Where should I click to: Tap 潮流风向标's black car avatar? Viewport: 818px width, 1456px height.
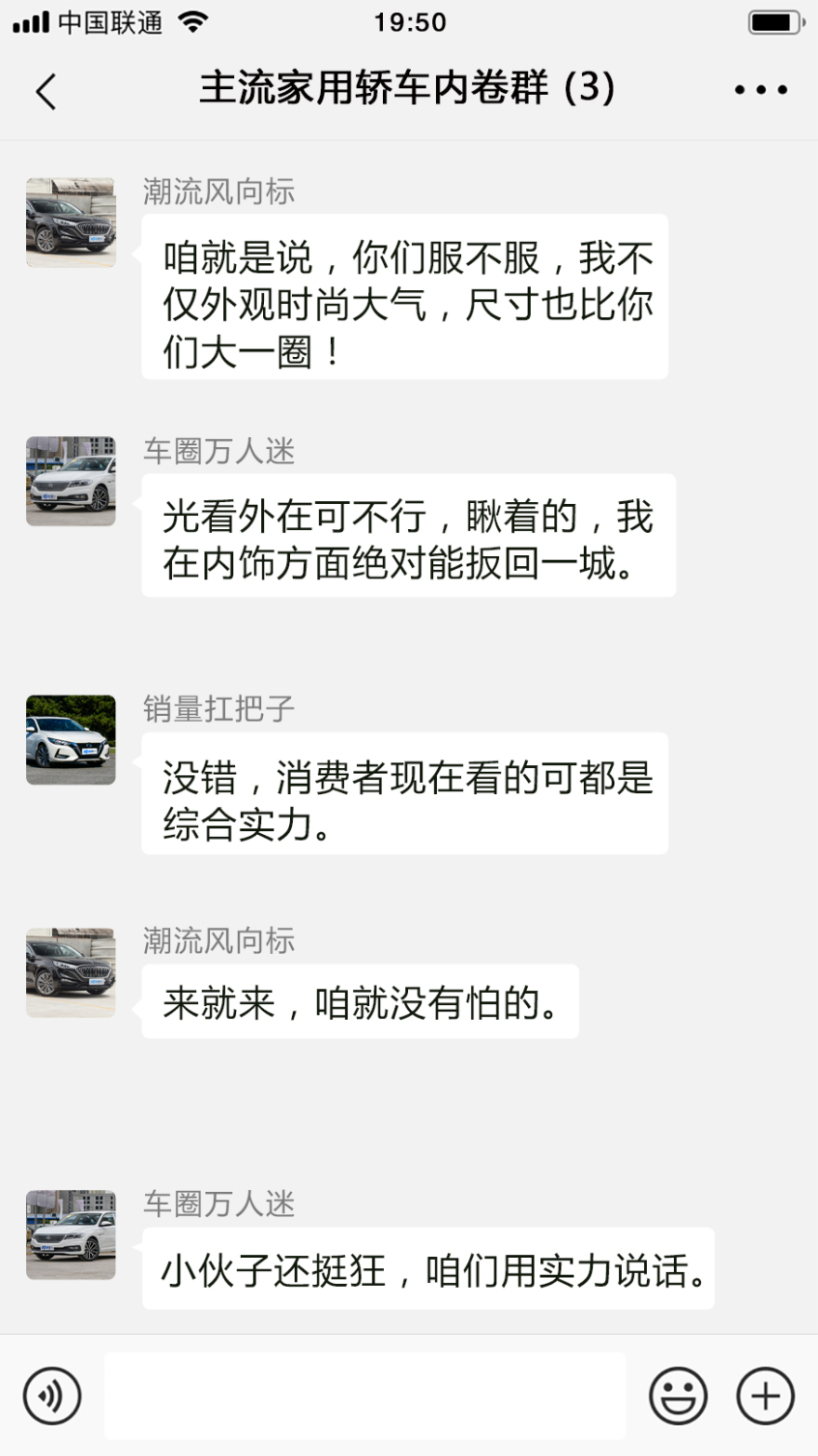click(x=70, y=222)
